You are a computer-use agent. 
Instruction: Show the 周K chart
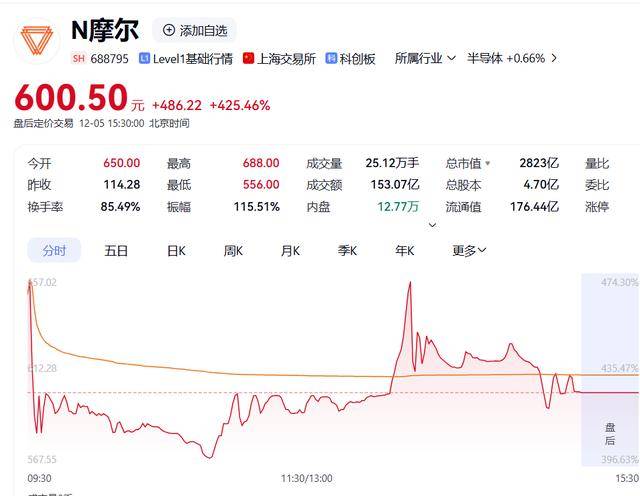[233, 250]
